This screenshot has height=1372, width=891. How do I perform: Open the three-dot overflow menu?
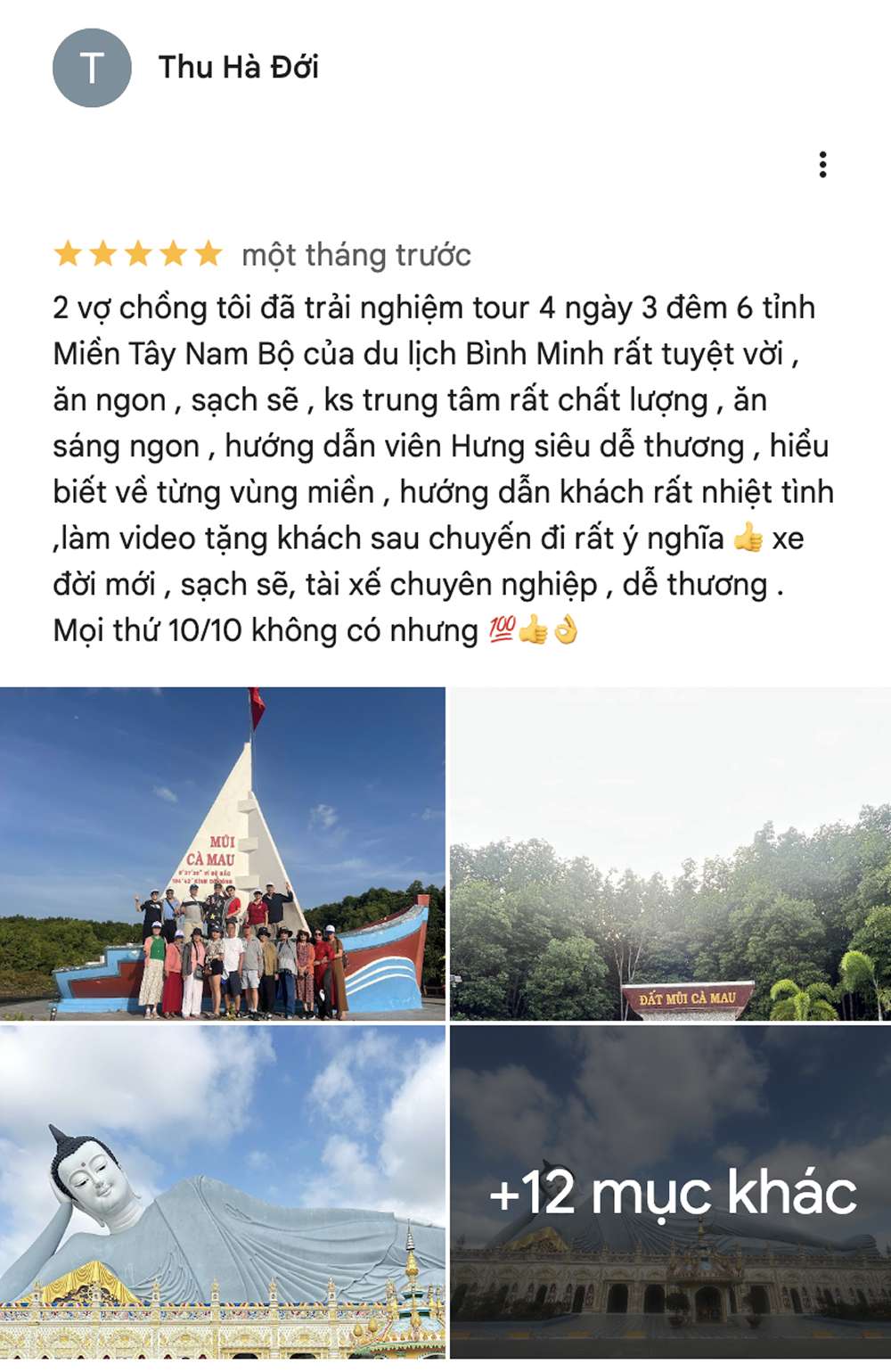click(822, 165)
